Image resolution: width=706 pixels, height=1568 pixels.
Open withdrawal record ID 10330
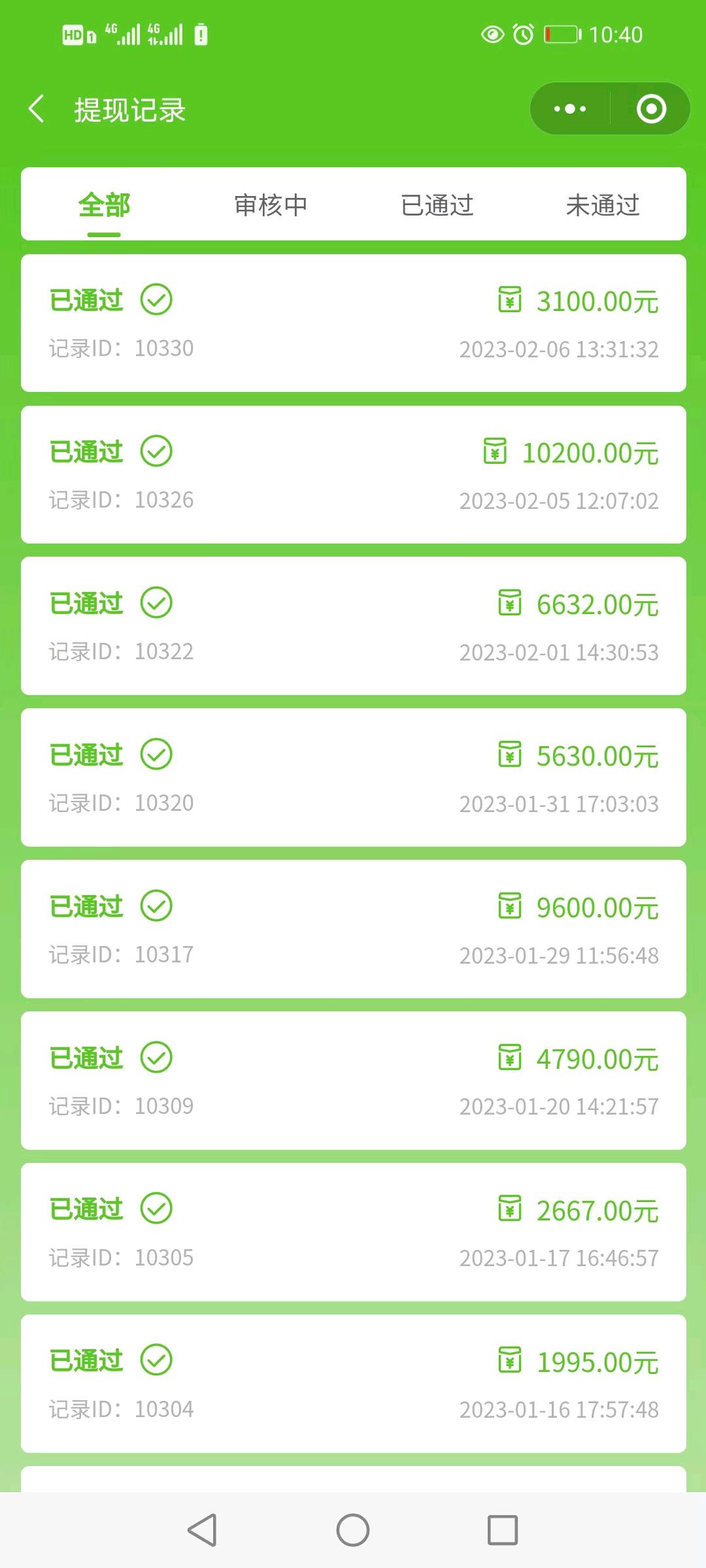click(353, 323)
